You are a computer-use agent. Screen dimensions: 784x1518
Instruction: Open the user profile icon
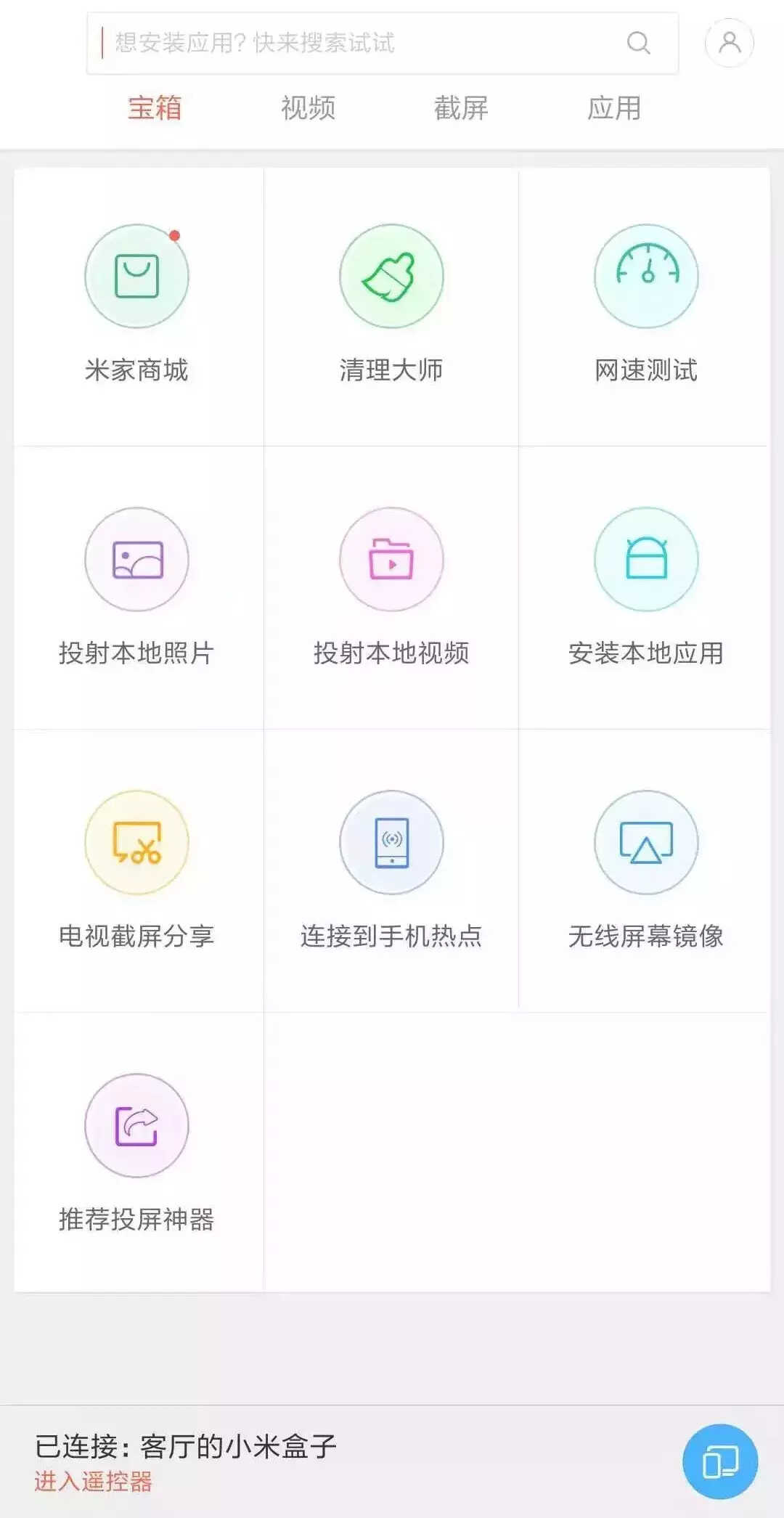point(729,43)
